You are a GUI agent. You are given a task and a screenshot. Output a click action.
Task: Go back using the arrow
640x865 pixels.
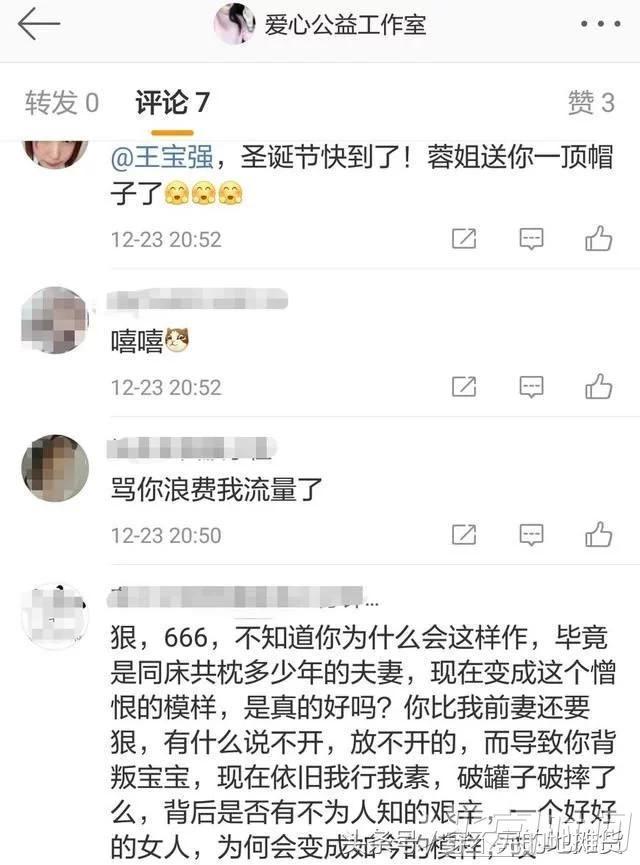click(x=39, y=24)
